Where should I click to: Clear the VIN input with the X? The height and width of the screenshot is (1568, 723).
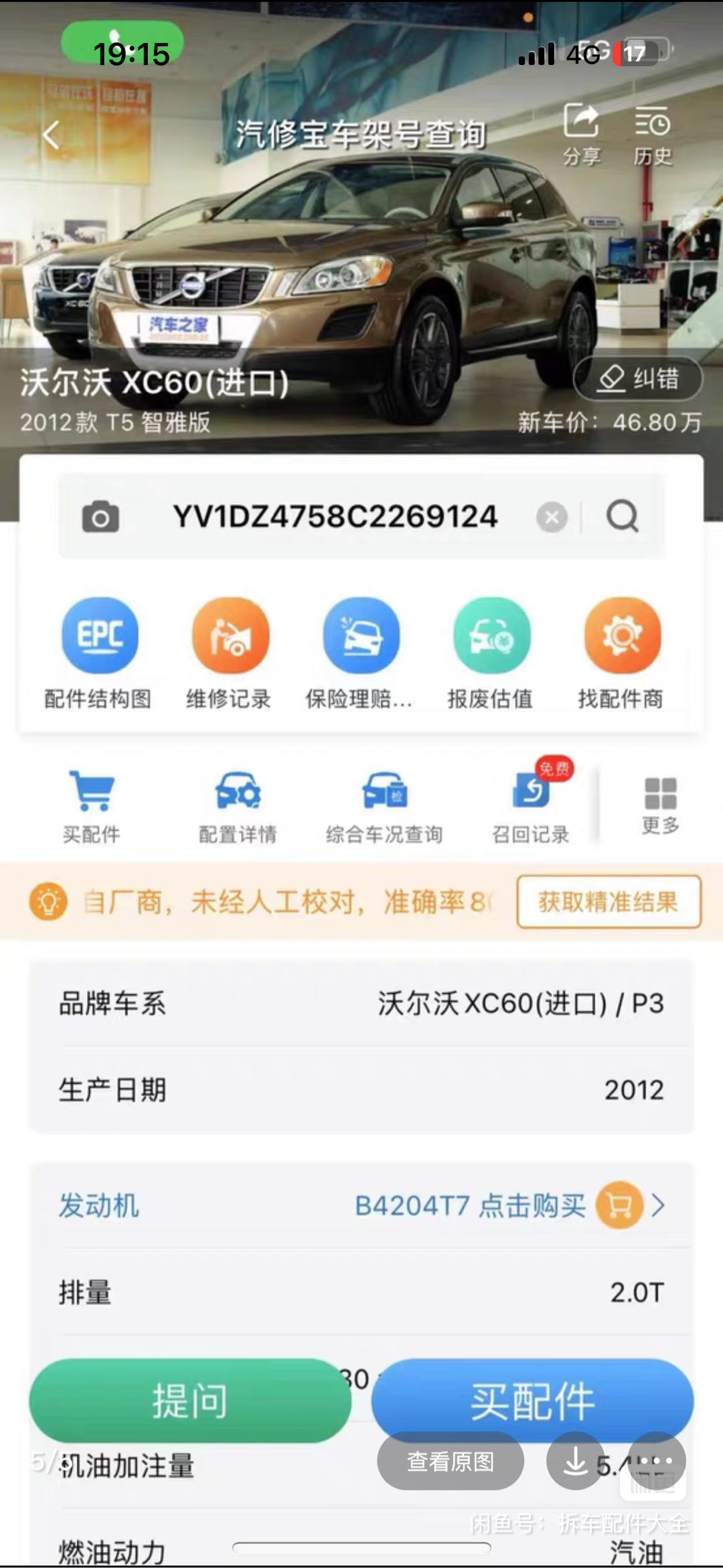pyautogui.click(x=550, y=518)
